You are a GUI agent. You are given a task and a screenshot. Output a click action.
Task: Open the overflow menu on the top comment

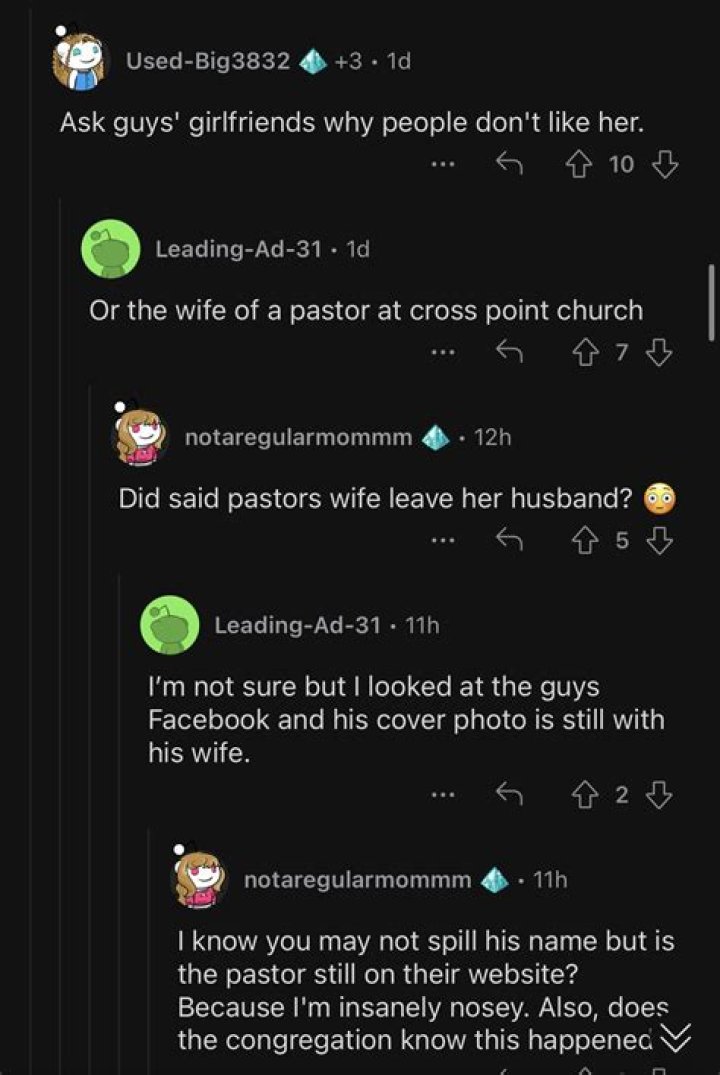coord(444,163)
